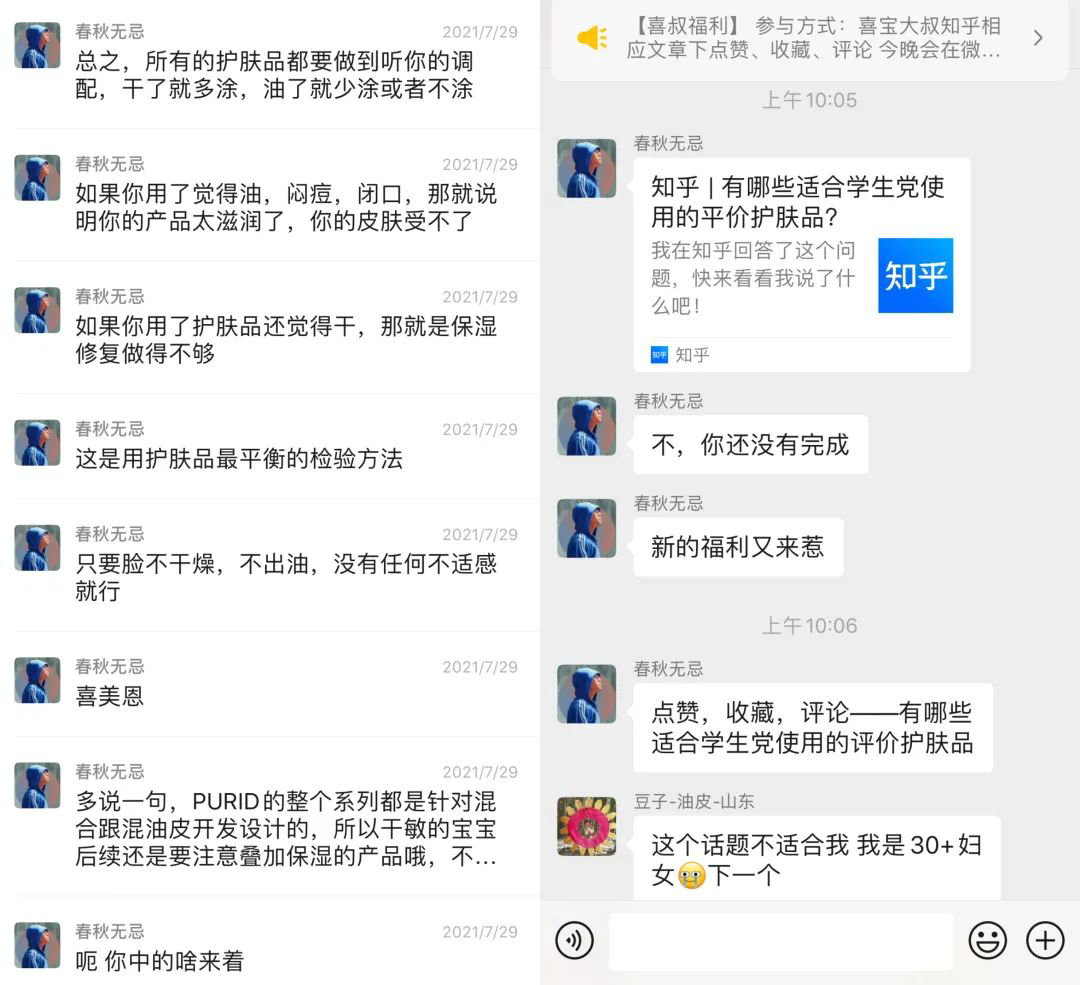
Task: Jump to the message 呃 你中的啥来着
Action: point(270,948)
